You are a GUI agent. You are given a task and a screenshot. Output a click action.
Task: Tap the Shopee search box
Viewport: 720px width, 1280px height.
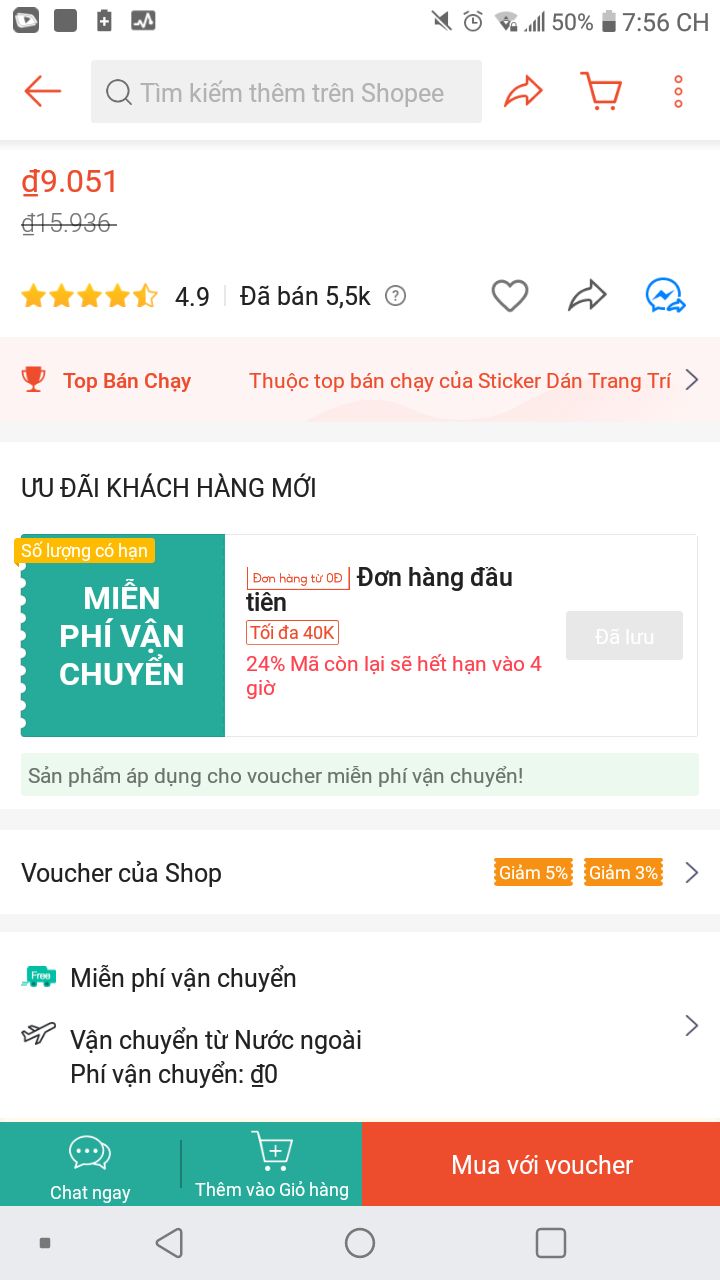(x=286, y=92)
